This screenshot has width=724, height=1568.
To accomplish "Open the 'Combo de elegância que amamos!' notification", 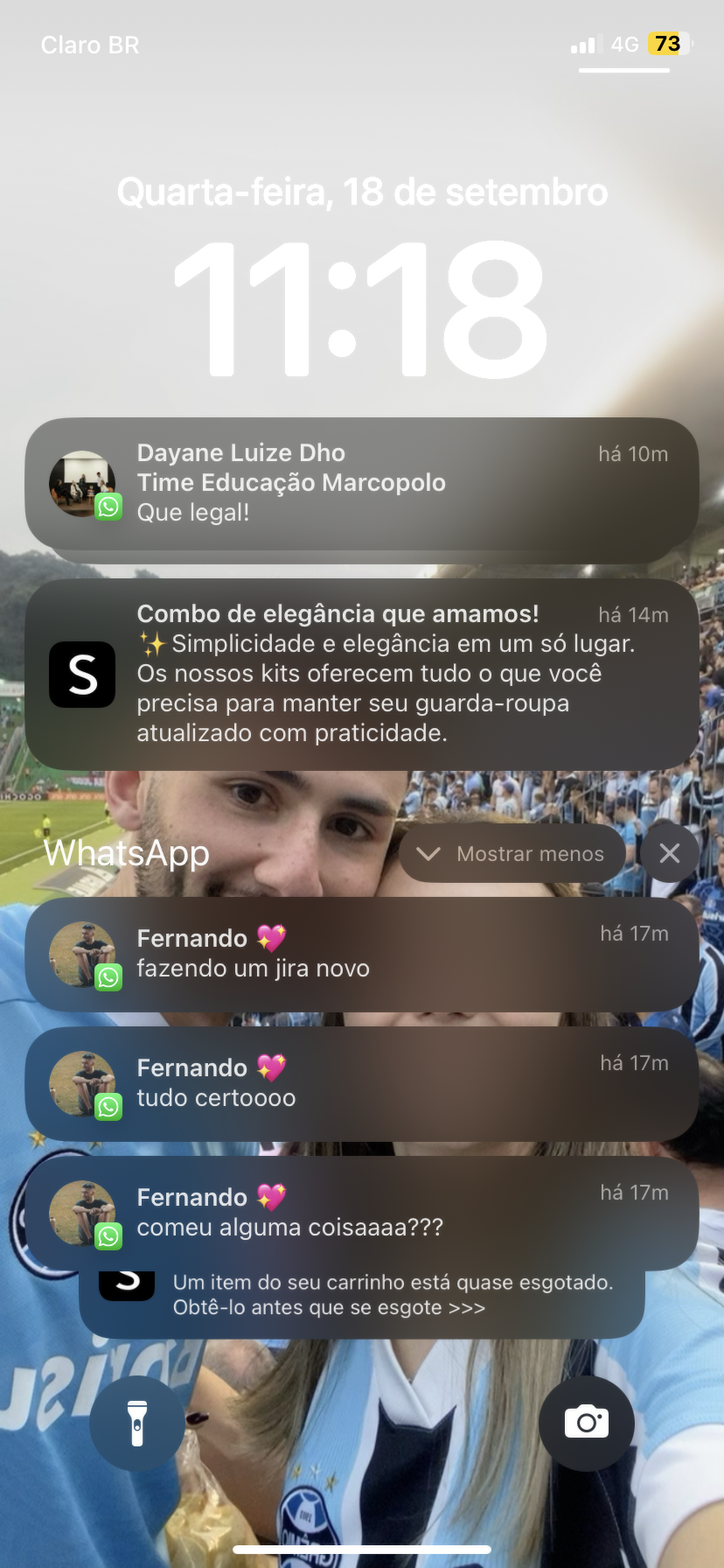I will click(x=361, y=674).
